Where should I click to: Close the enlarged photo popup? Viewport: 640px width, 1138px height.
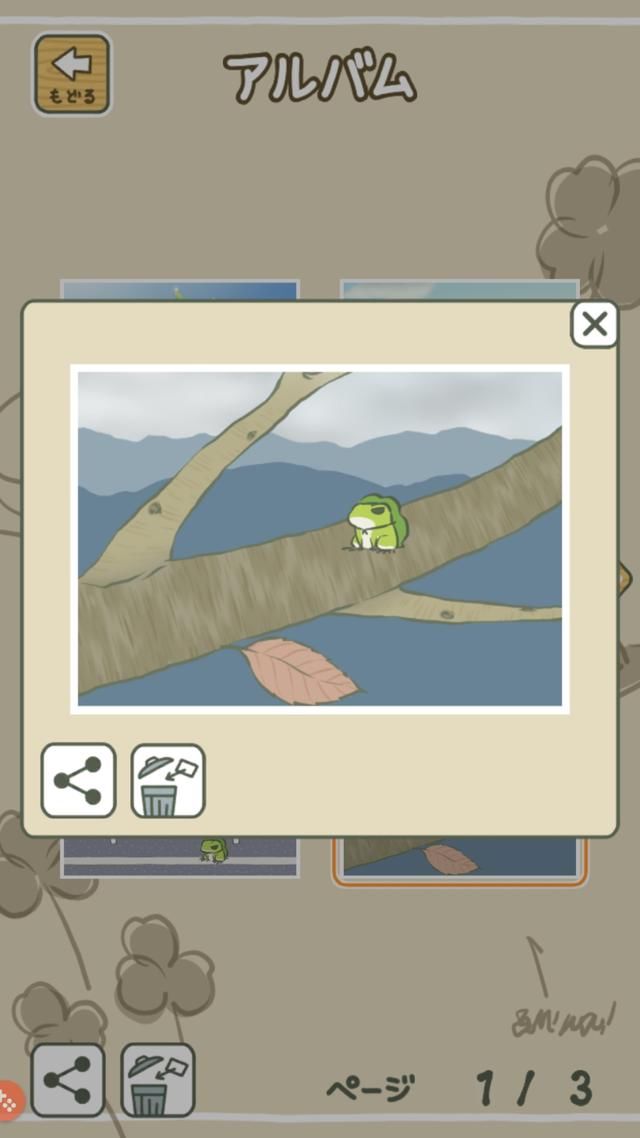[x=594, y=324]
